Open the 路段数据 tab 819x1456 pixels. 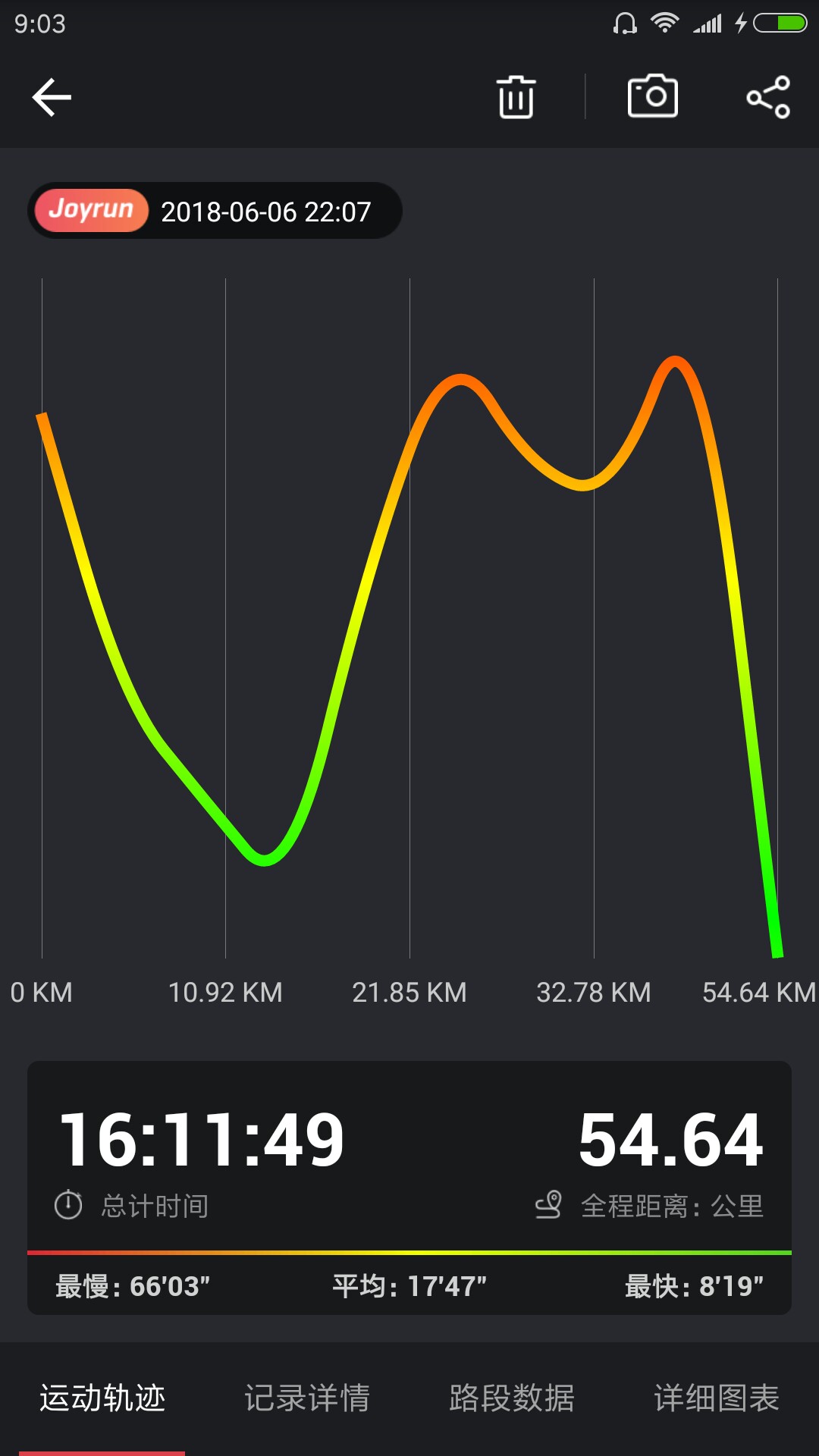512,1398
